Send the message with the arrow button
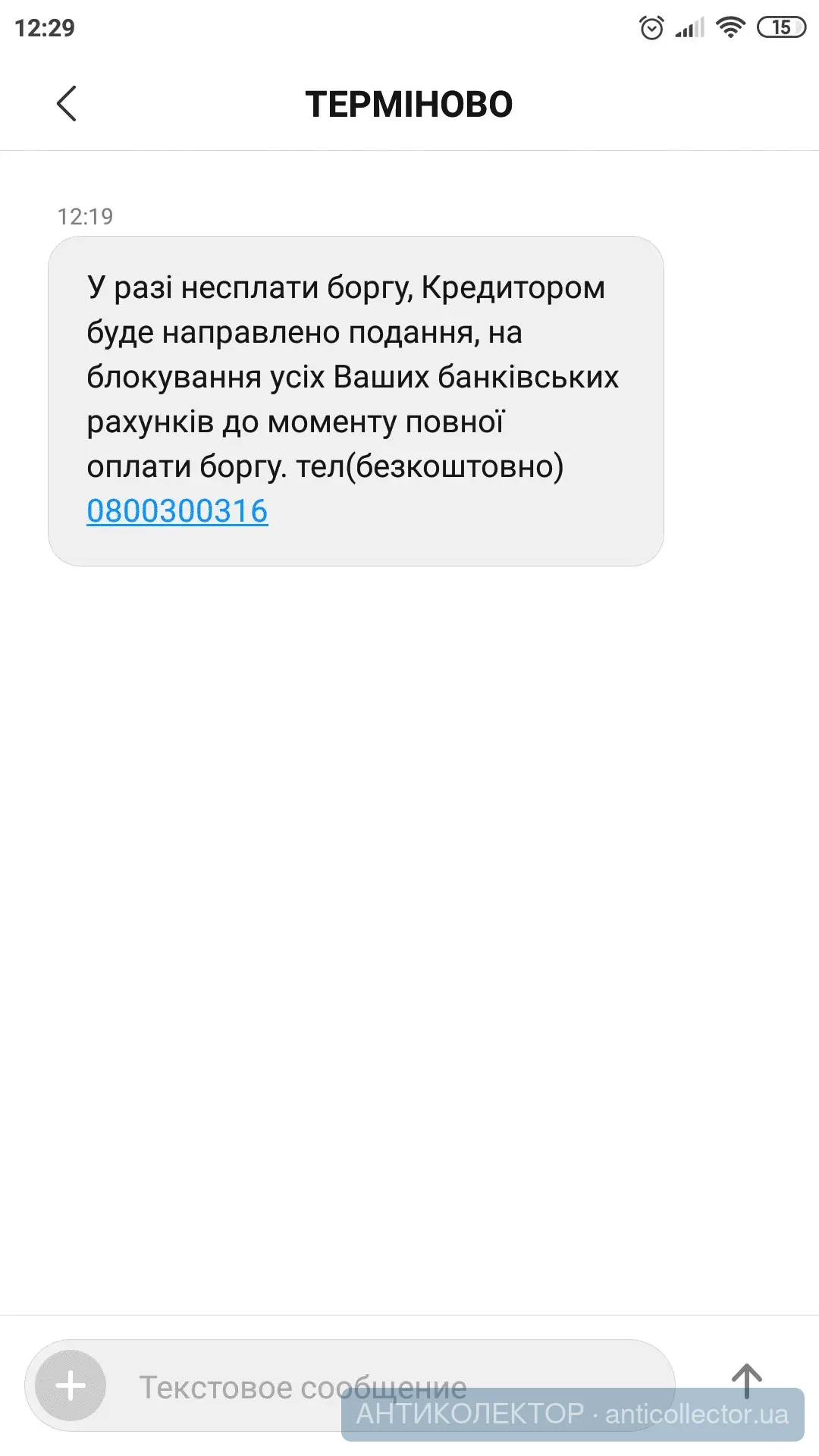 [746, 1381]
